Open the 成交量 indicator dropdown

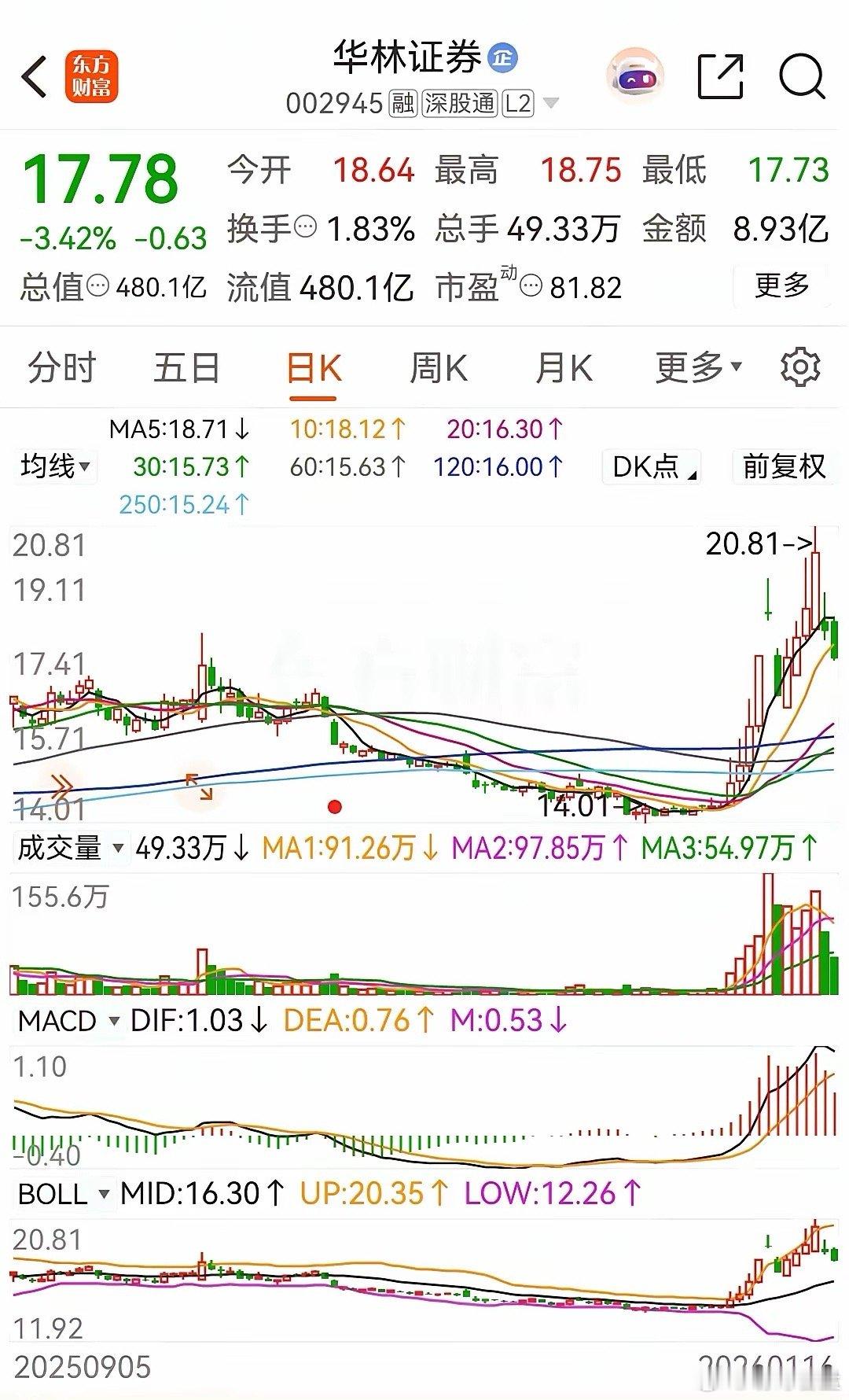click(x=71, y=848)
